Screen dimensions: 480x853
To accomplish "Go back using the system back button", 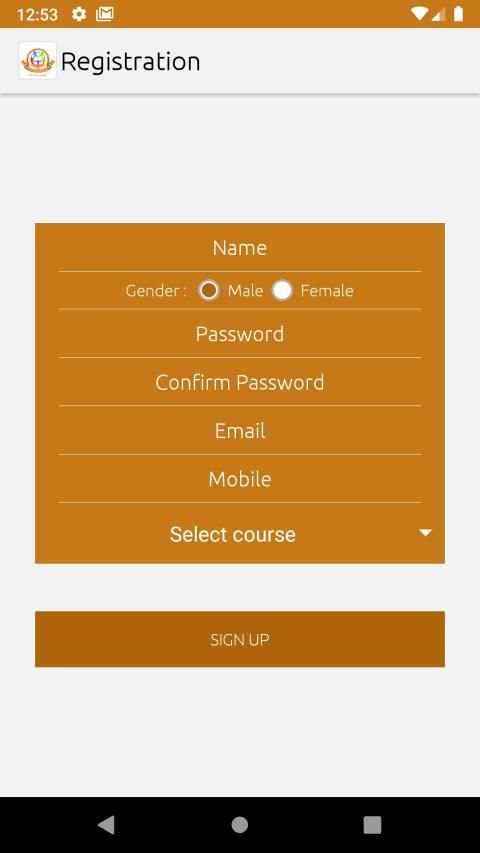I will [106, 825].
